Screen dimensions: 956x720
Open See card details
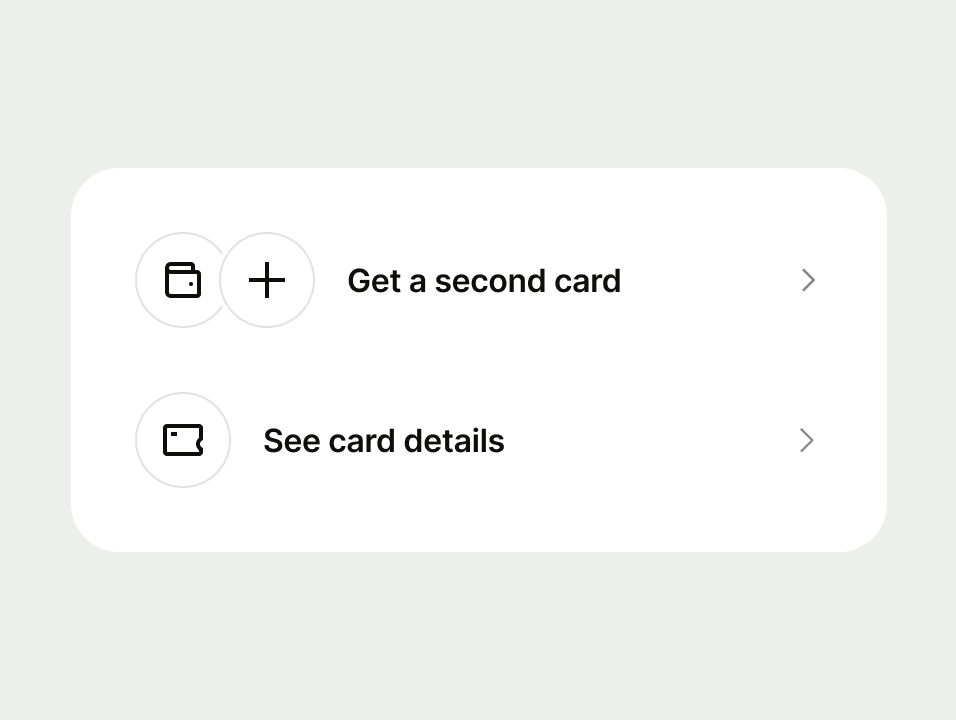tap(383, 441)
